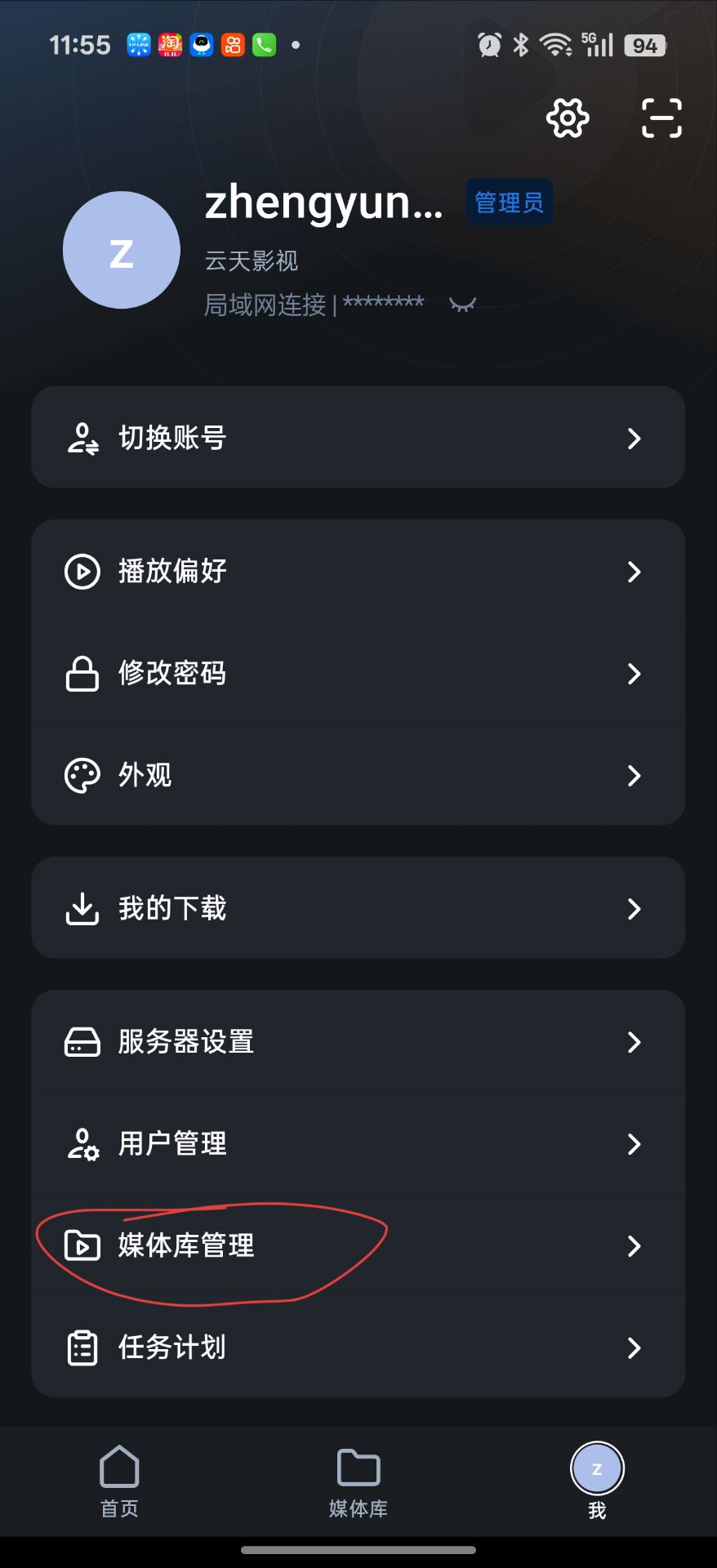
Task: Click the play circle icon next to 播放偏好
Action: [x=82, y=572]
